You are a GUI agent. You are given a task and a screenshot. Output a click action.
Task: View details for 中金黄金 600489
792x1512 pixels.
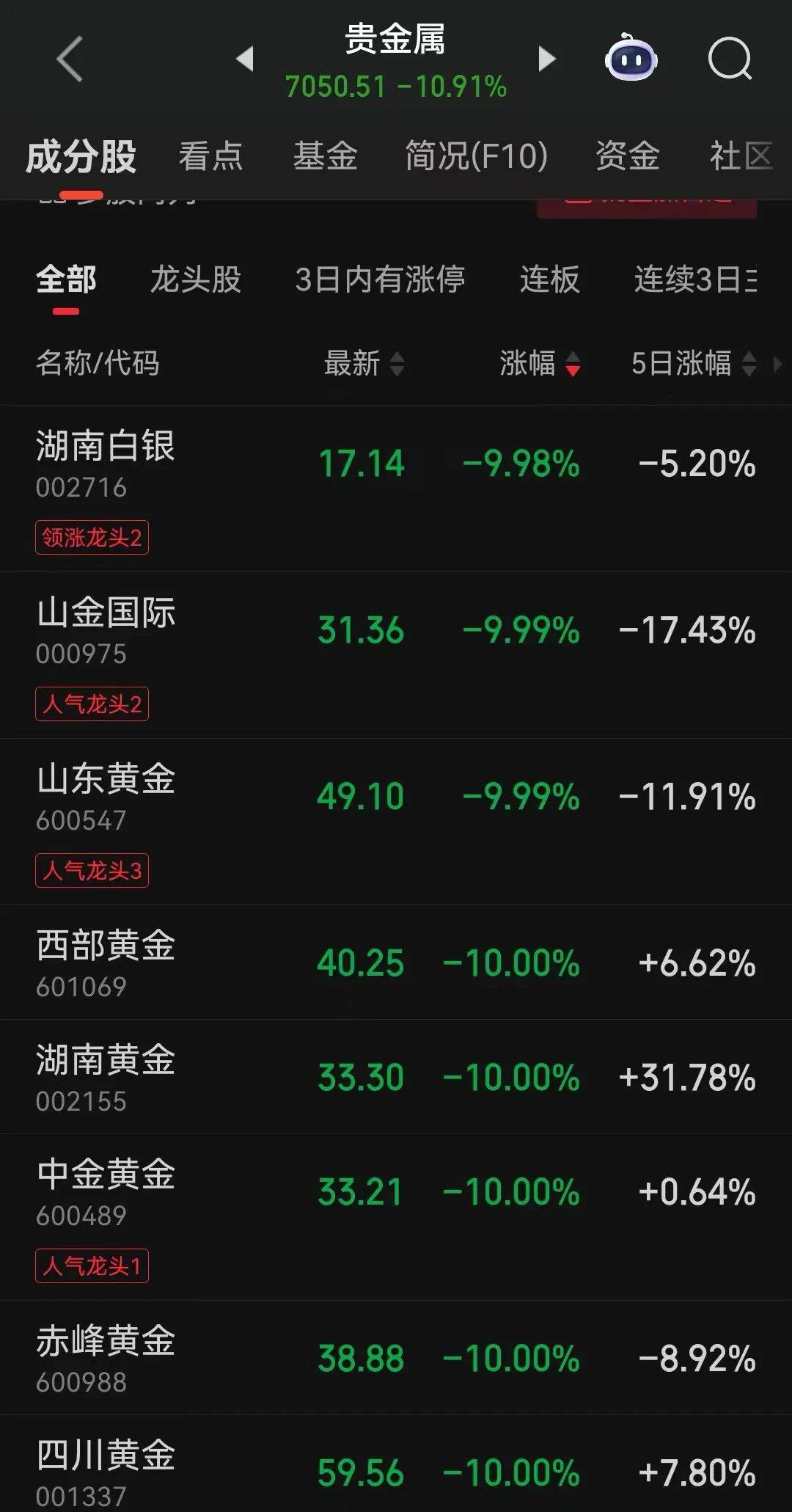pos(106,1191)
